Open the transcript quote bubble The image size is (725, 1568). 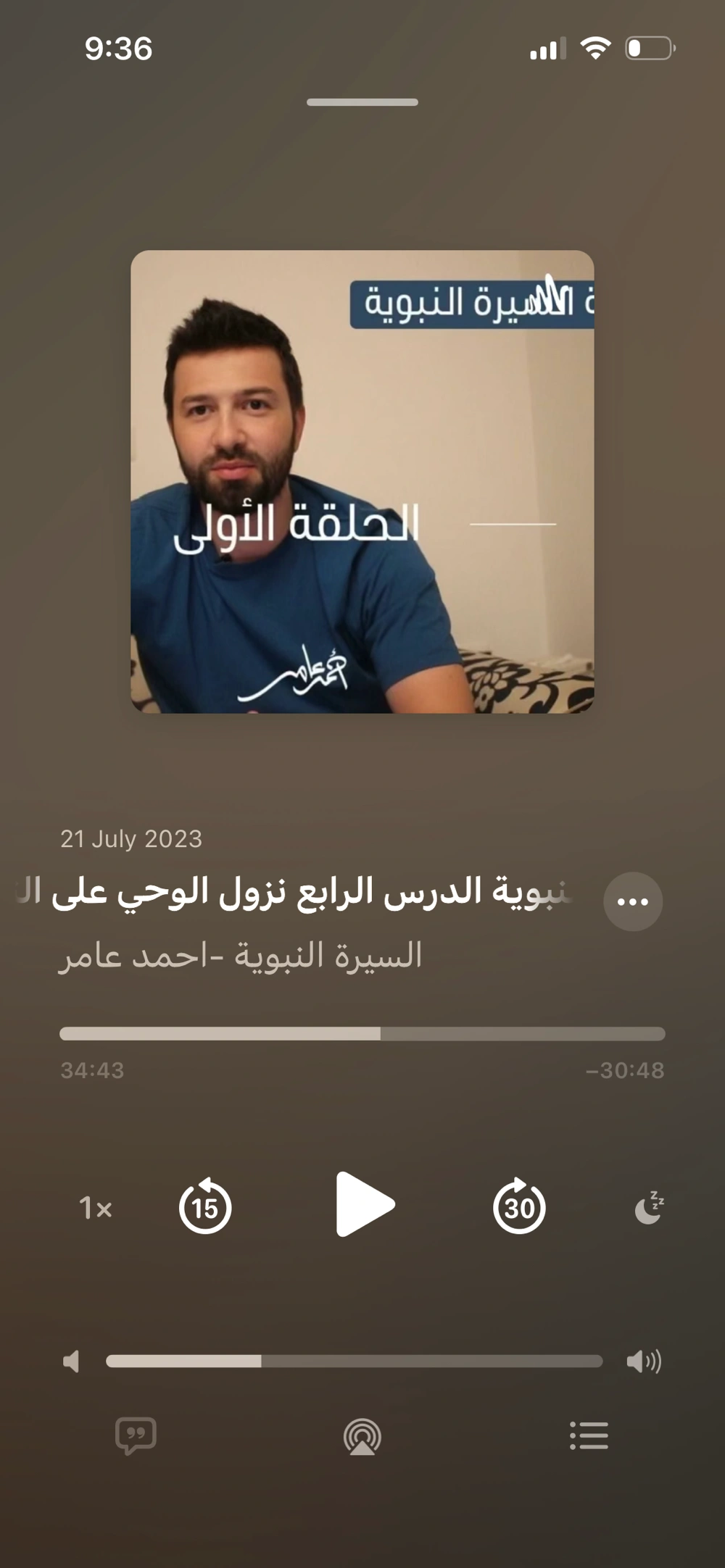[136, 1435]
